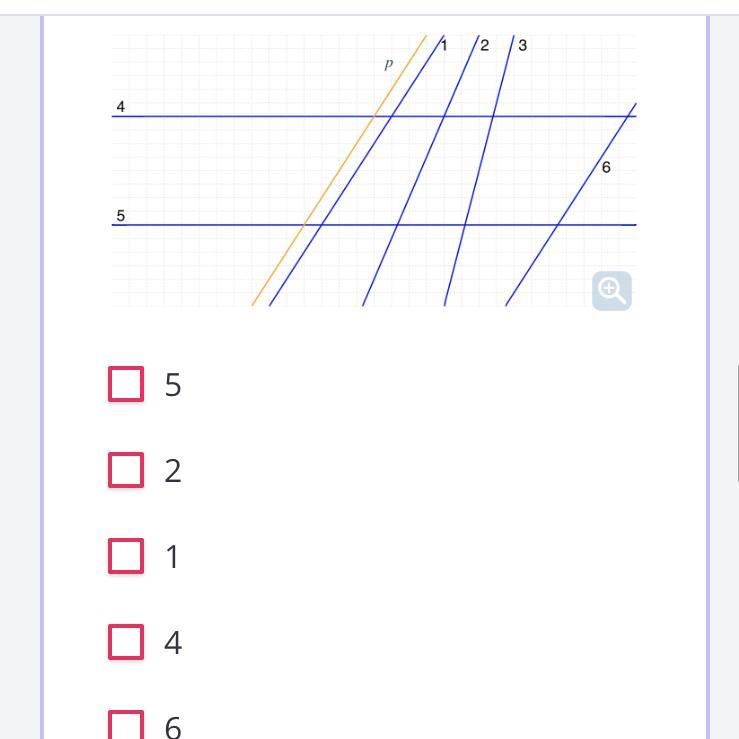This screenshot has height=739, width=739.
Task: Choose the checkbox for answer 6
Action: (x=126, y=725)
